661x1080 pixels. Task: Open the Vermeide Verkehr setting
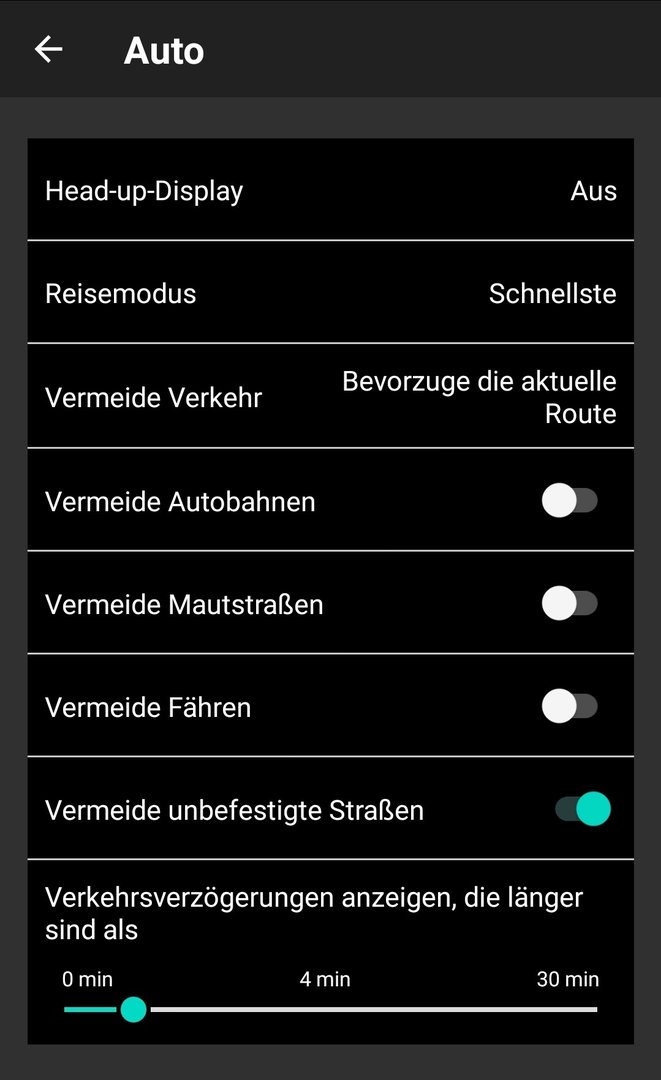pyautogui.click(x=330, y=397)
